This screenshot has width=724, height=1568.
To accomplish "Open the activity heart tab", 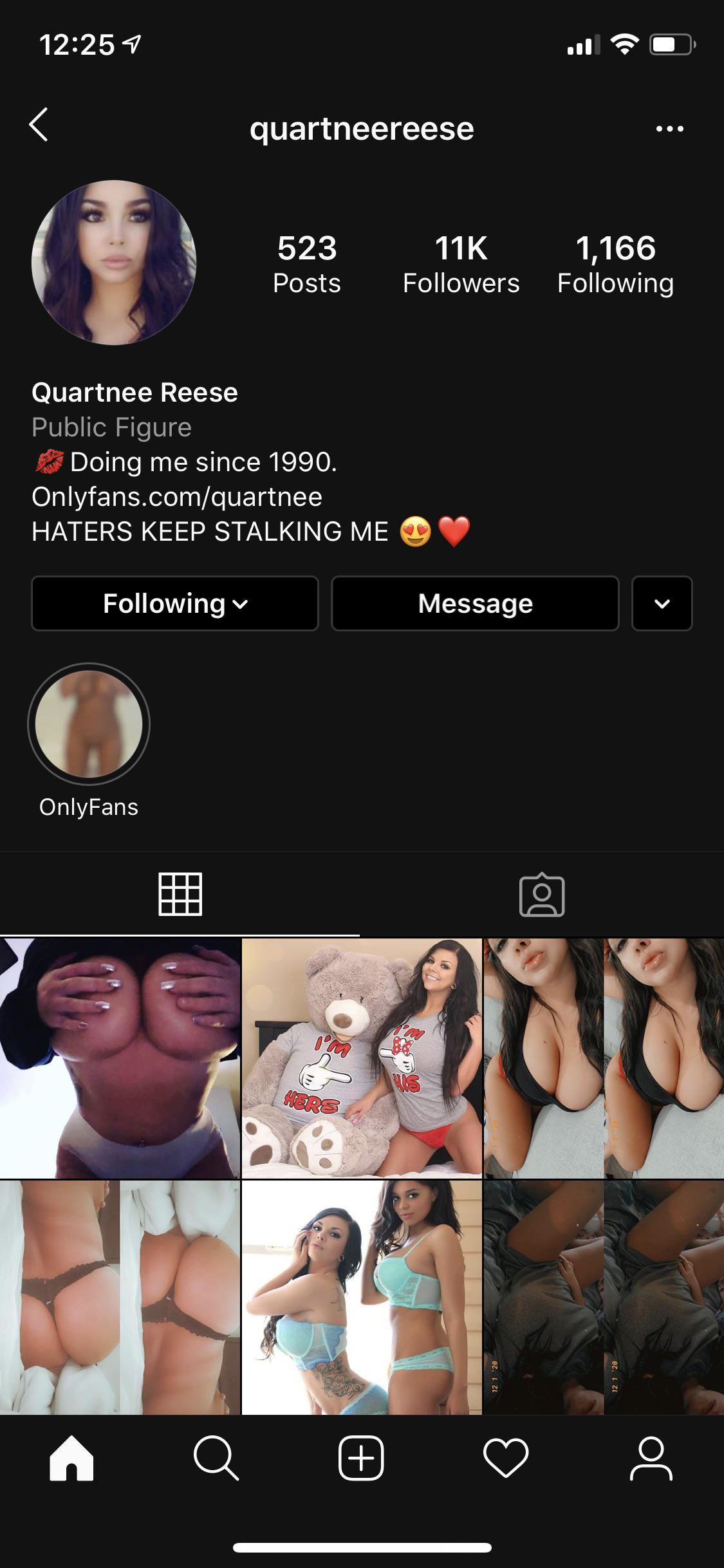I will point(506,1458).
